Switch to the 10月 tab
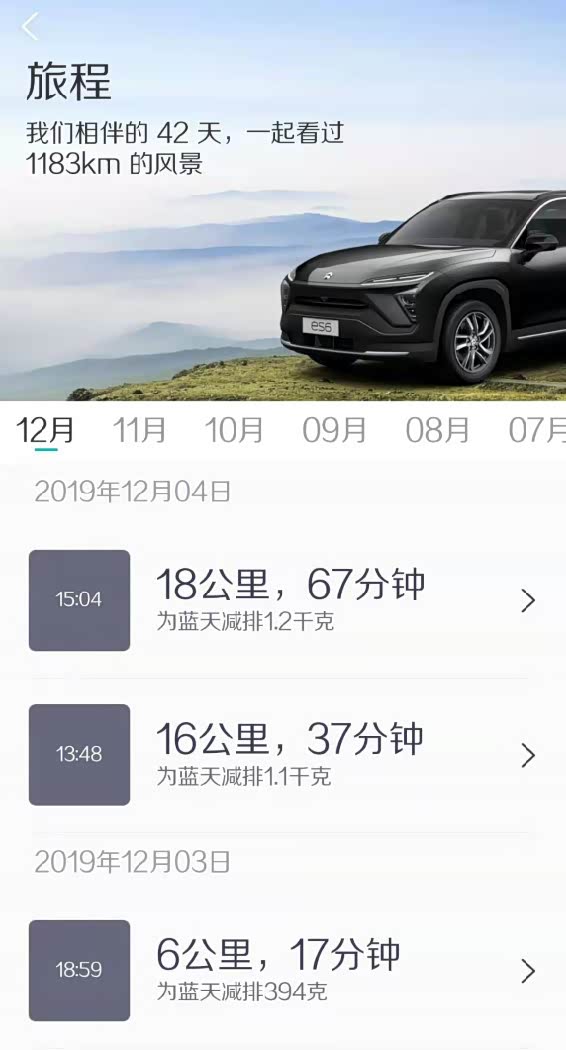This screenshot has width=566, height=1050. tap(234, 430)
